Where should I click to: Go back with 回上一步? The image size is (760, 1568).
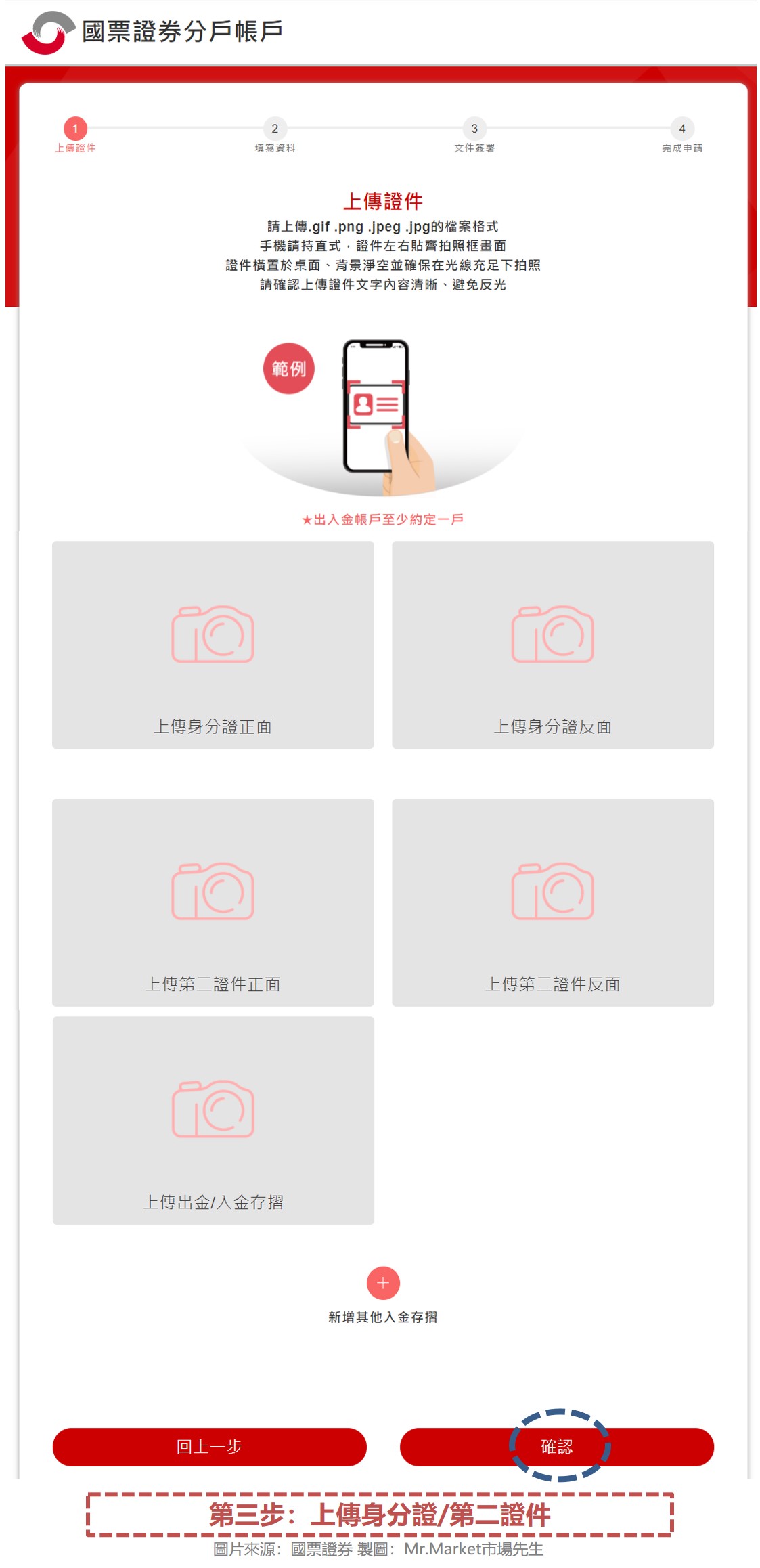click(x=209, y=1447)
